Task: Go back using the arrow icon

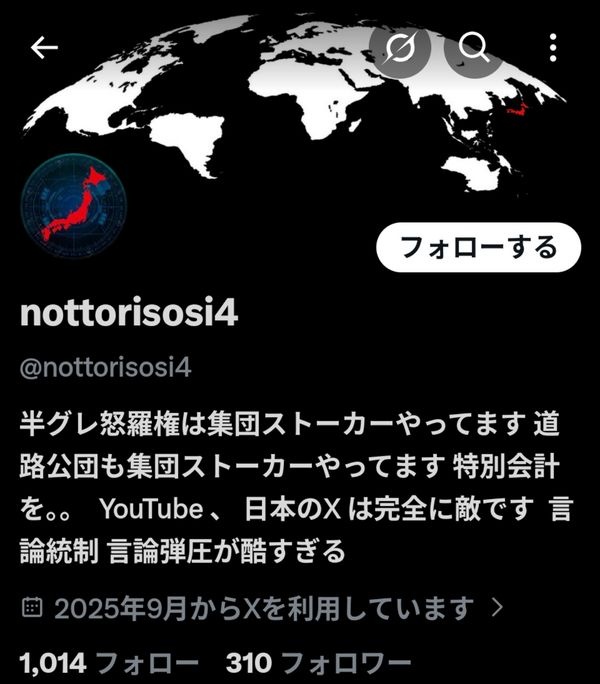Action: point(45,47)
